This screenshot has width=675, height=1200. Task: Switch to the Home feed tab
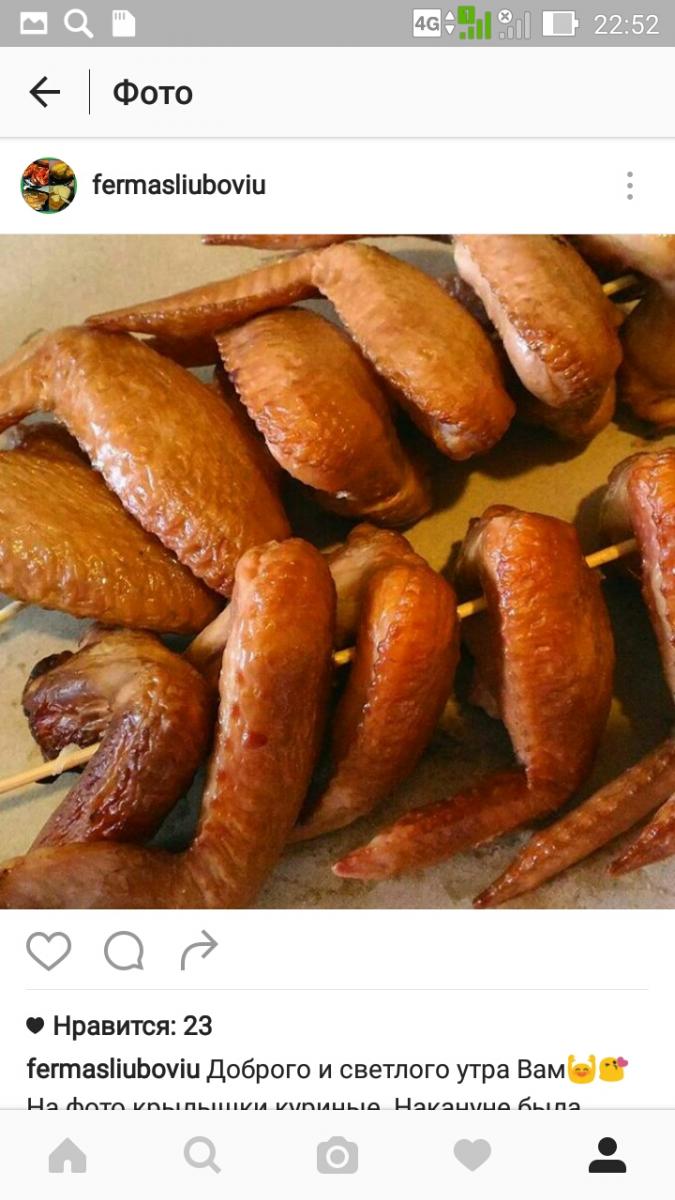pyautogui.click(x=68, y=1156)
